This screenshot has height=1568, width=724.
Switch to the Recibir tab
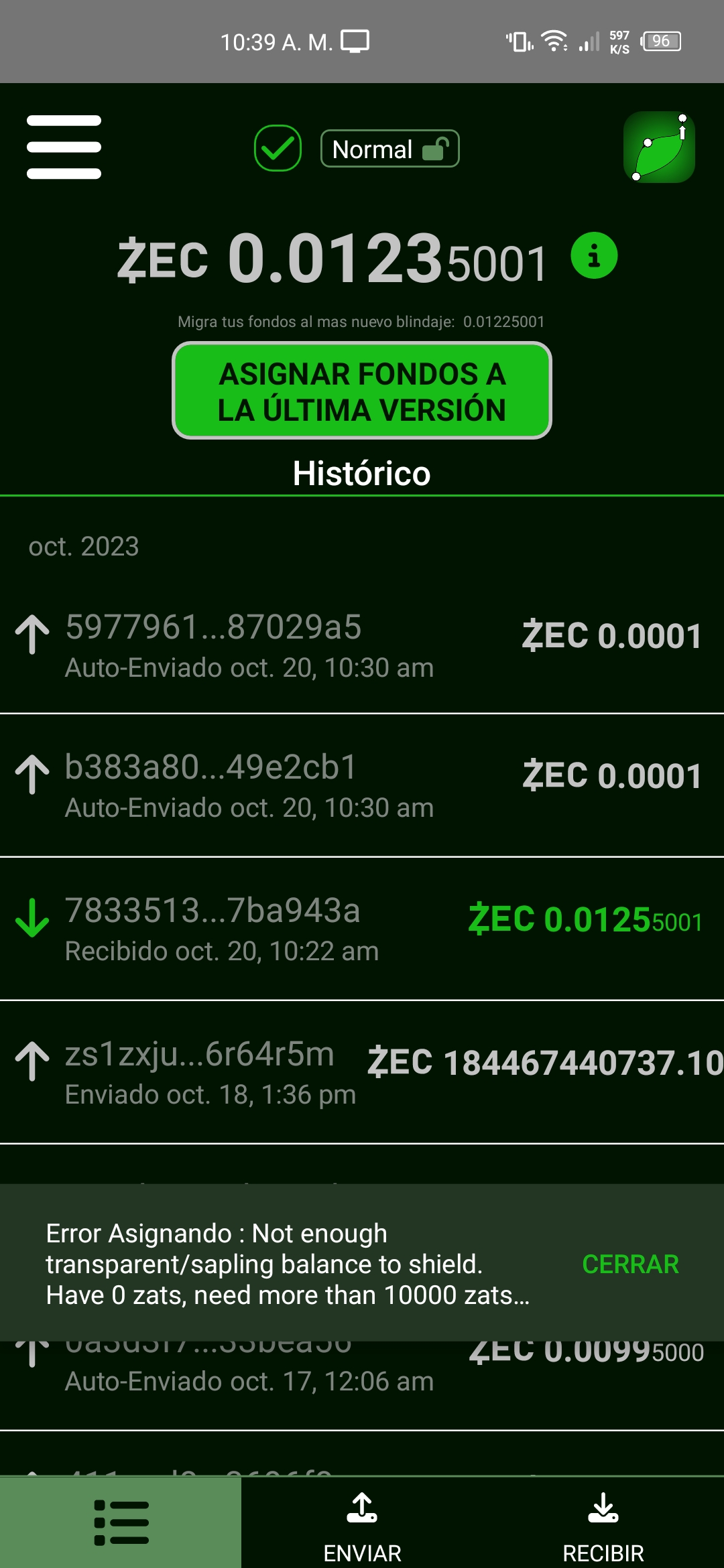tap(603, 1522)
